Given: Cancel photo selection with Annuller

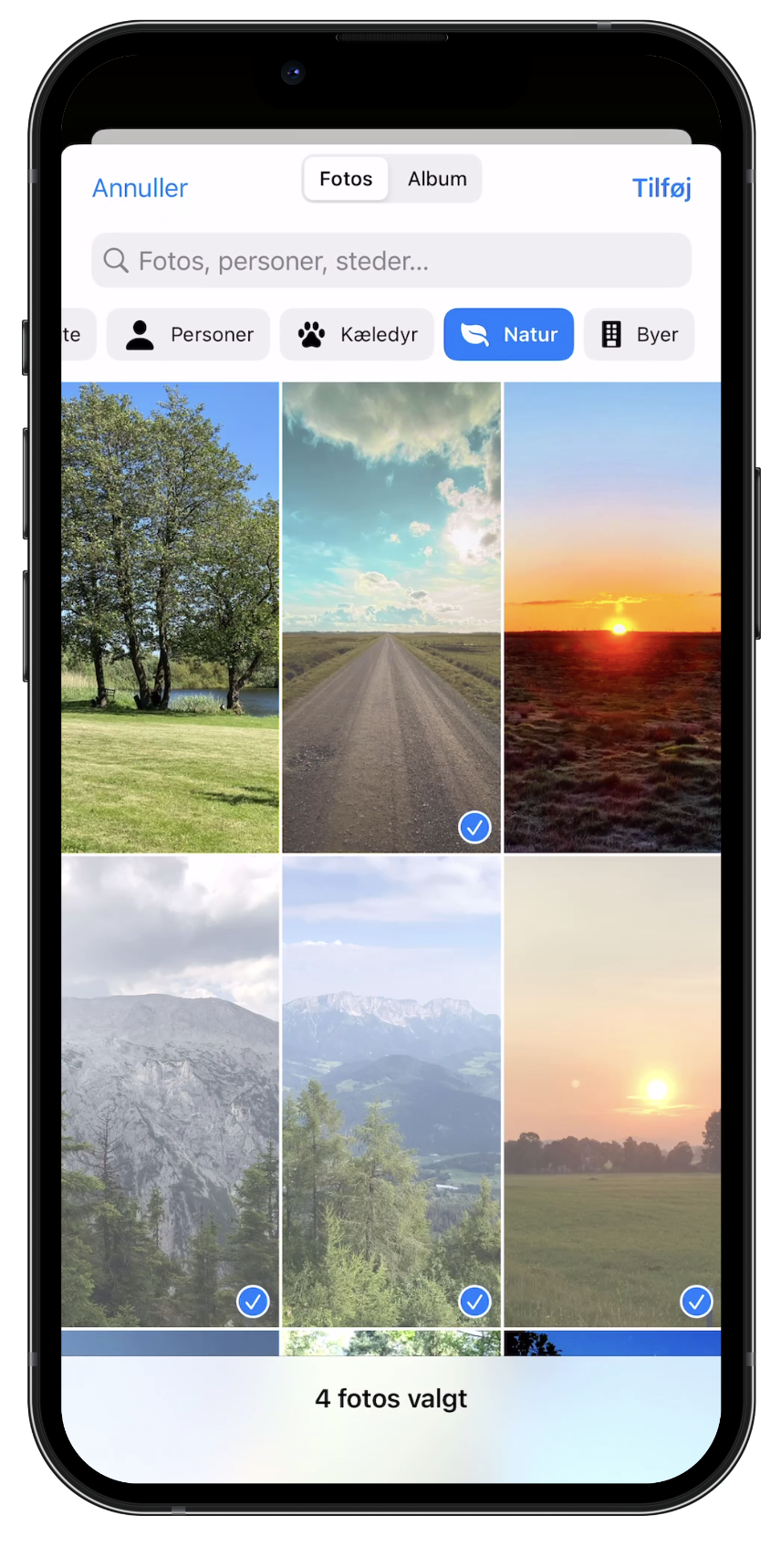Looking at the screenshot, I should 140,188.
